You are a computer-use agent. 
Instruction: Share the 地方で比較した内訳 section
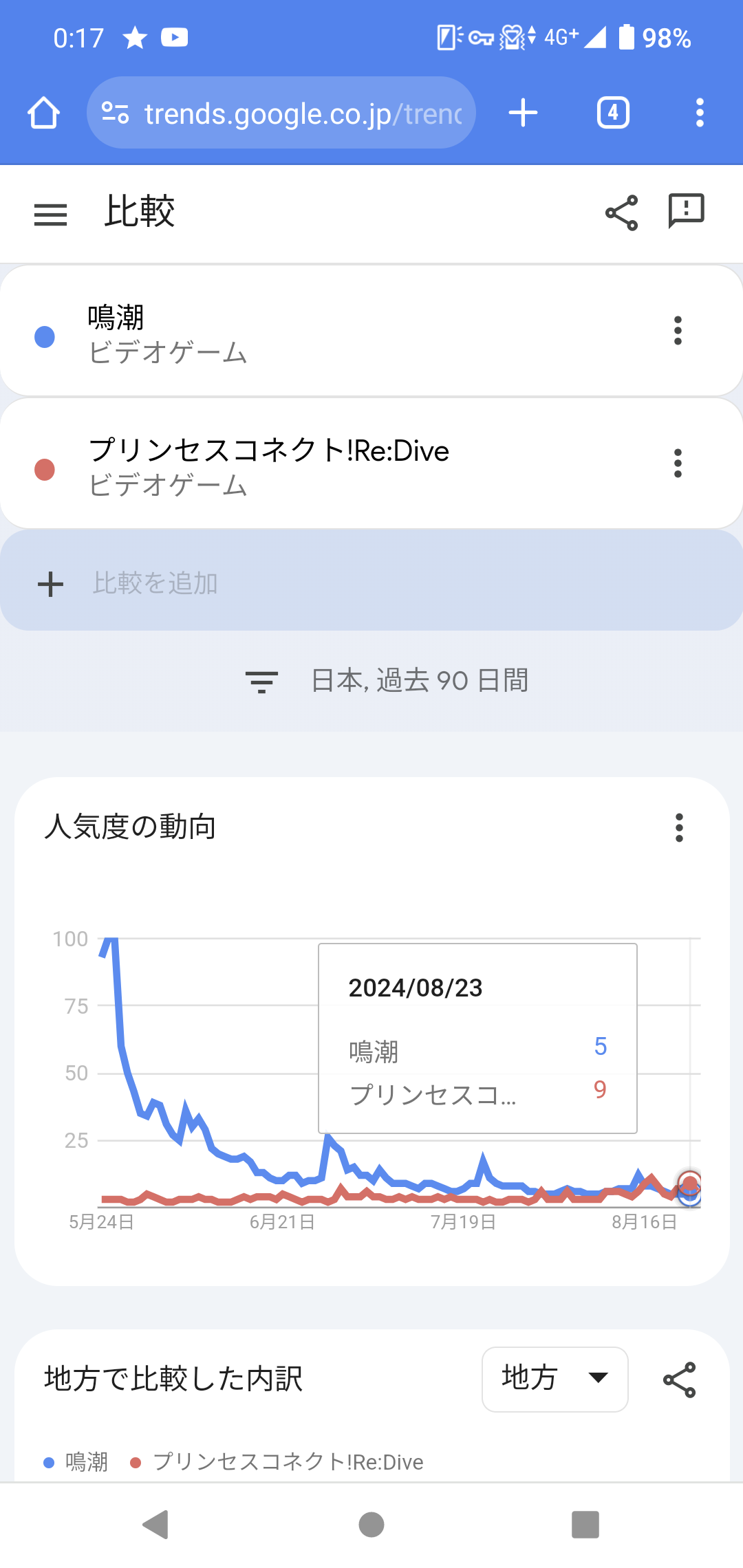click(x=680, y=1380)
